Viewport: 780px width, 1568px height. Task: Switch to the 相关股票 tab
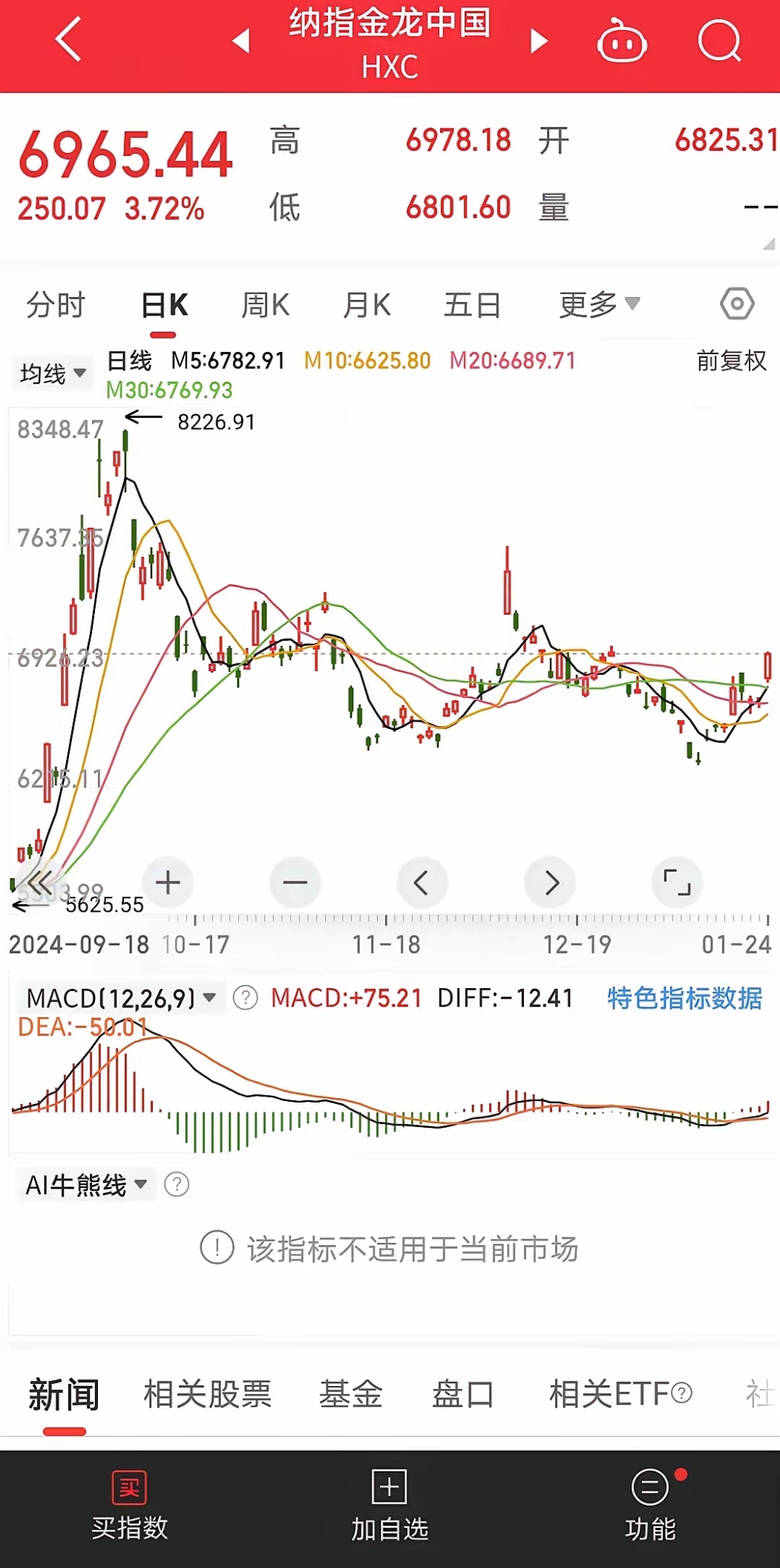[208, 1394]
